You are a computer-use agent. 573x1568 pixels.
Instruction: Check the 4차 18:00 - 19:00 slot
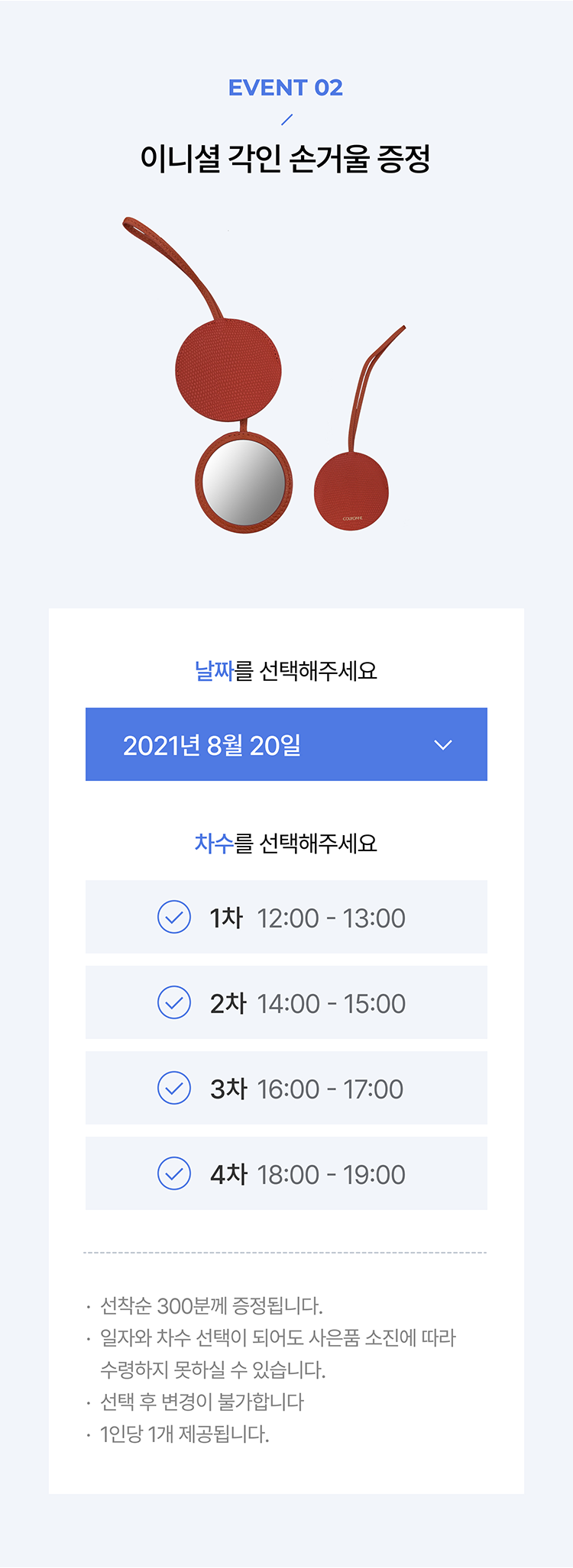tap(286, 1173)
